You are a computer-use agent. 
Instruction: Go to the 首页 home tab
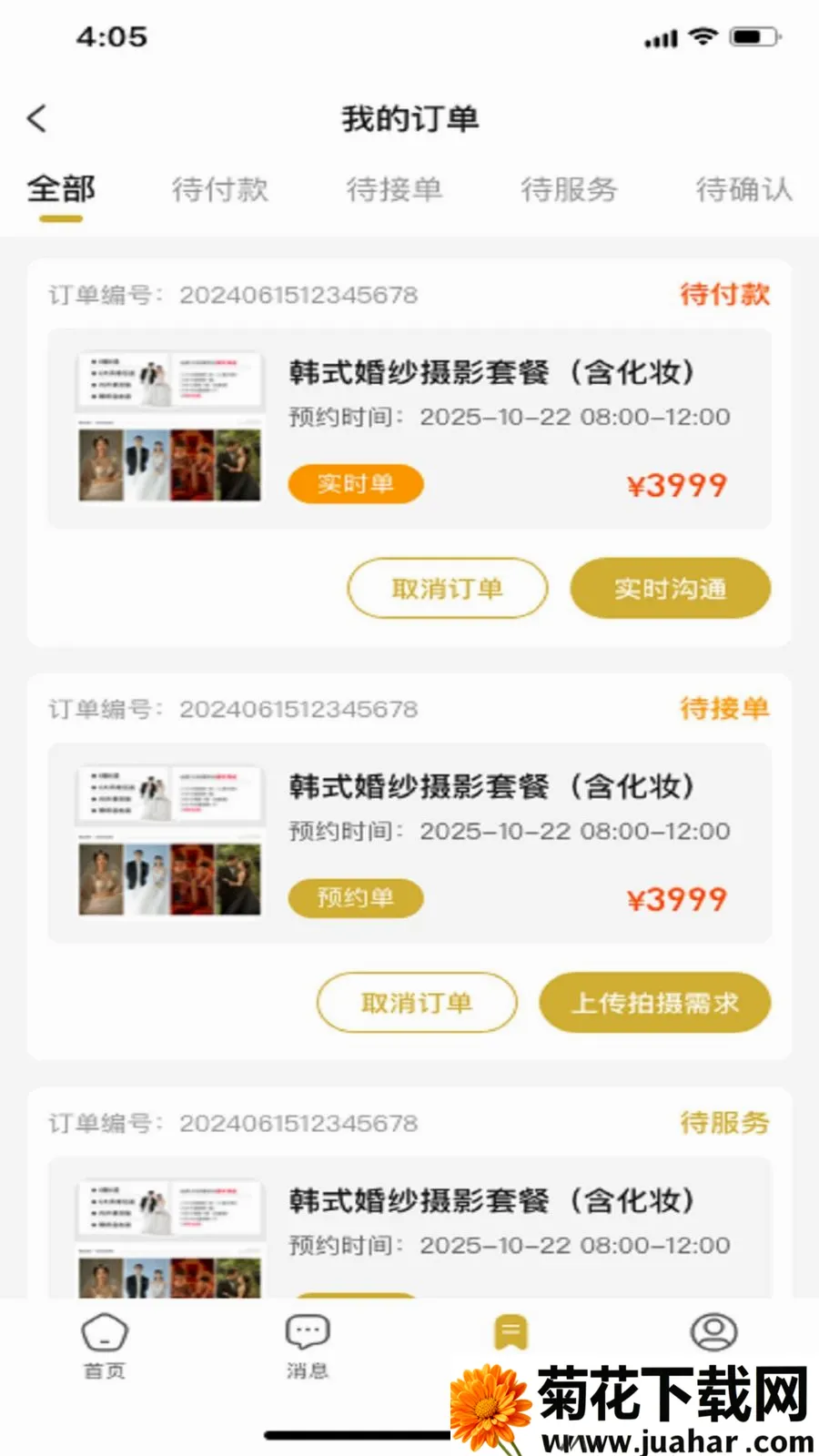105,1347
